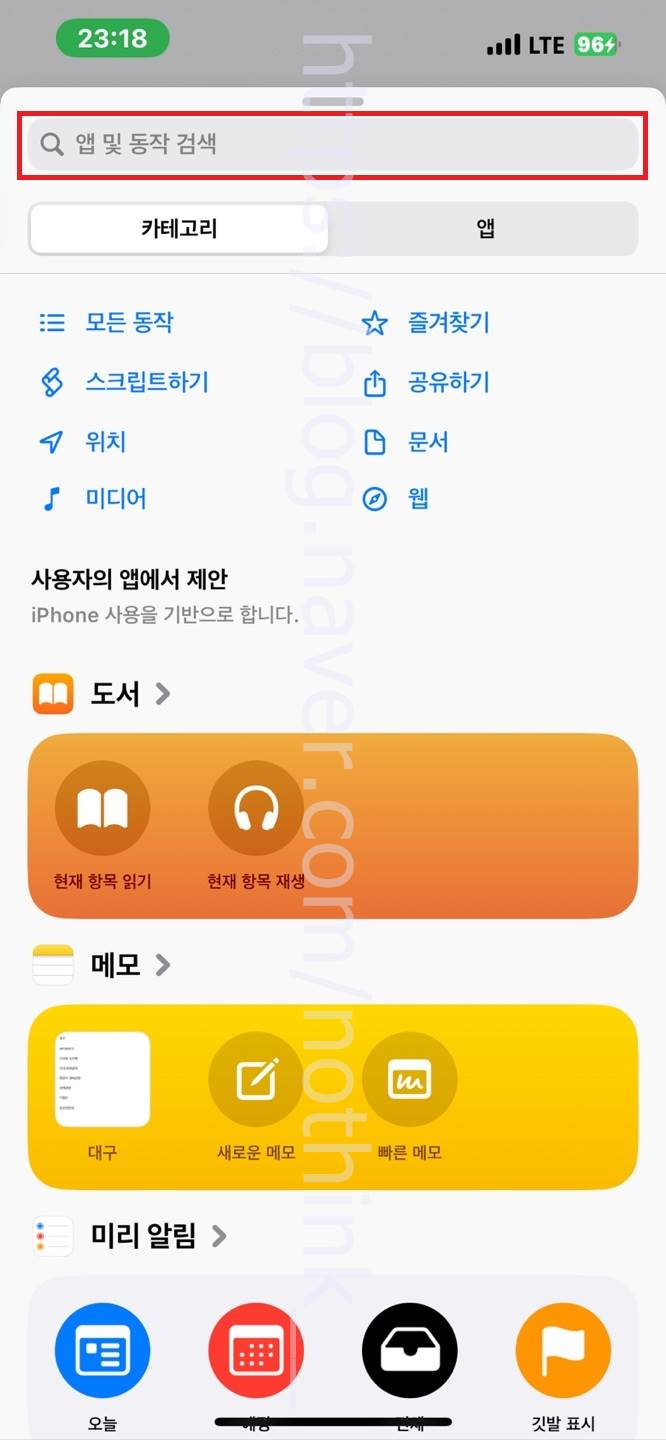Screen dimensions: 666x1440
Task: Open the 위치 category
Action: pos(104,442)
